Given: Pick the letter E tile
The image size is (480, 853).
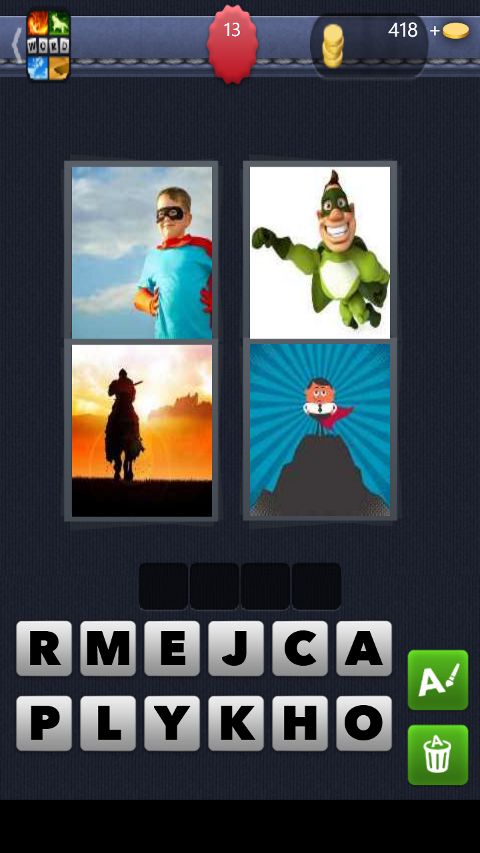Looking at the screenshot, I should click(x=172, y=648).
